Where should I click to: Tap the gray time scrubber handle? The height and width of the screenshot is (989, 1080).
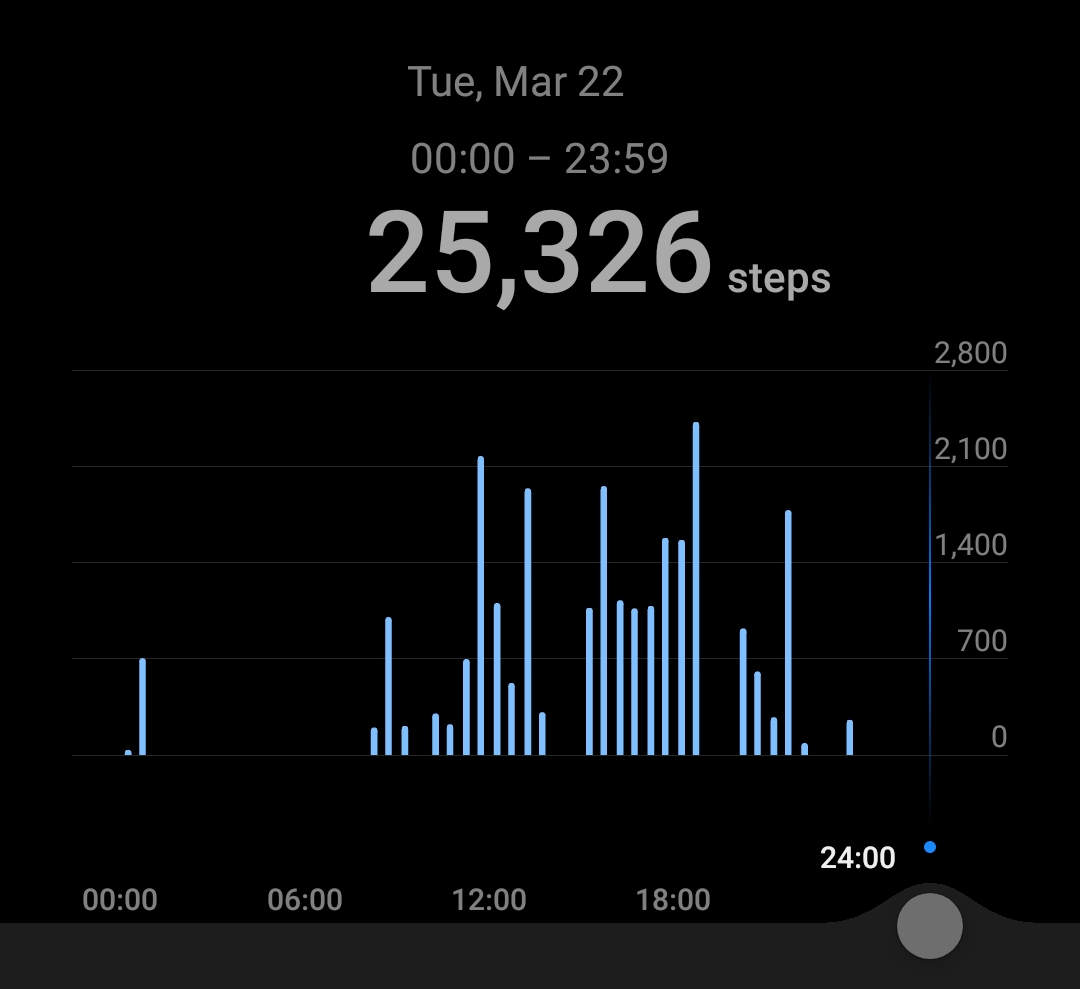[929, 926]
